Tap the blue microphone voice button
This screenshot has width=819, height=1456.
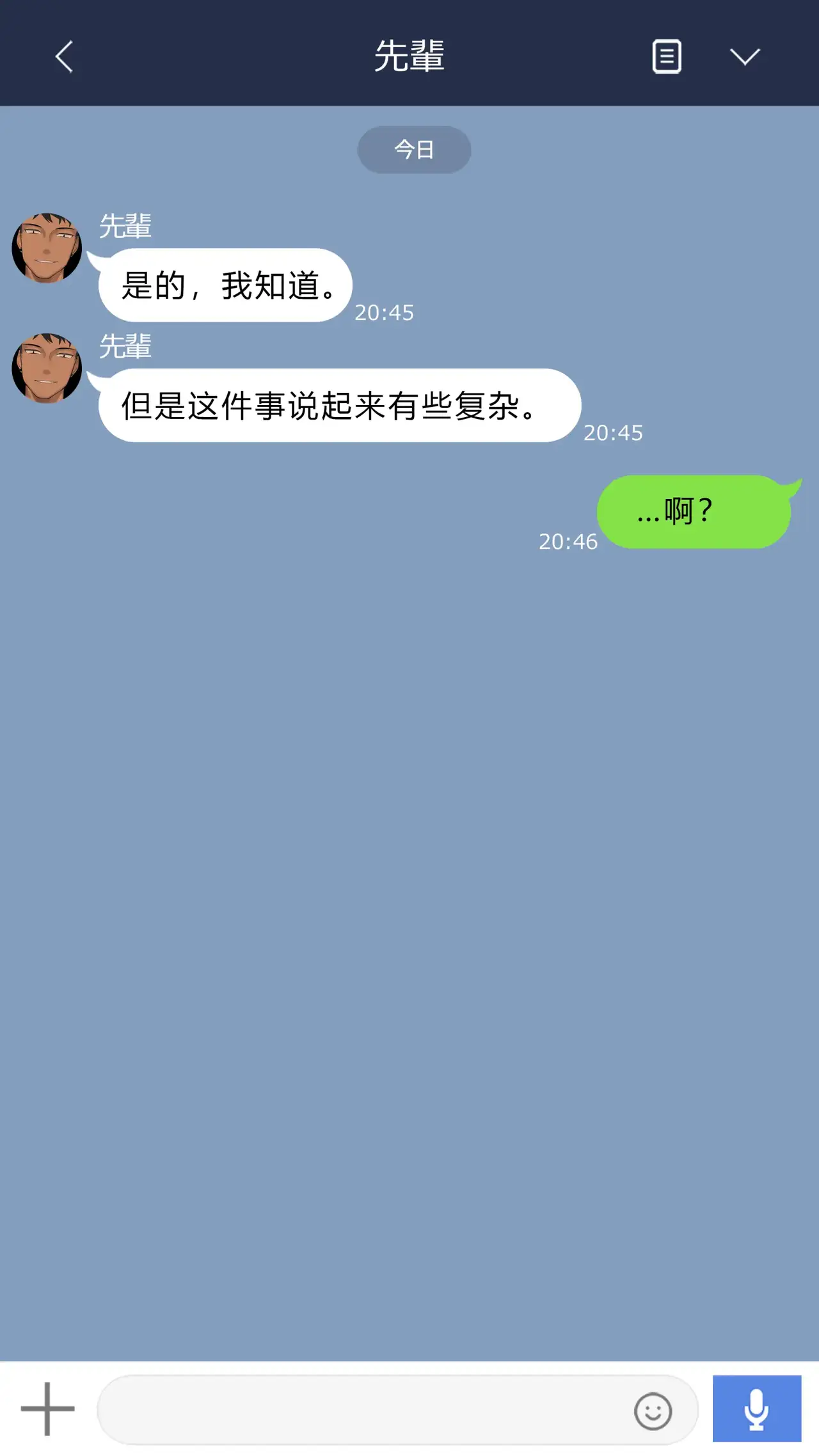tap(756, 1409)
